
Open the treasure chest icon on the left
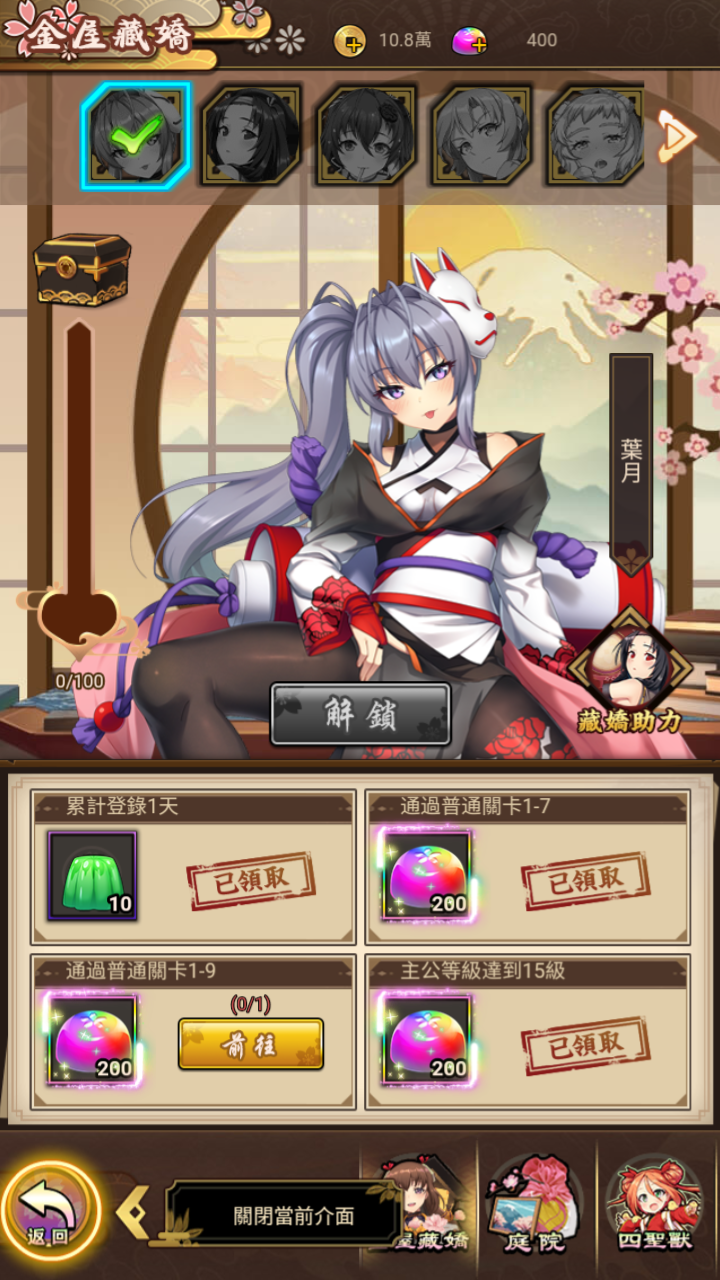click(85, 270)
